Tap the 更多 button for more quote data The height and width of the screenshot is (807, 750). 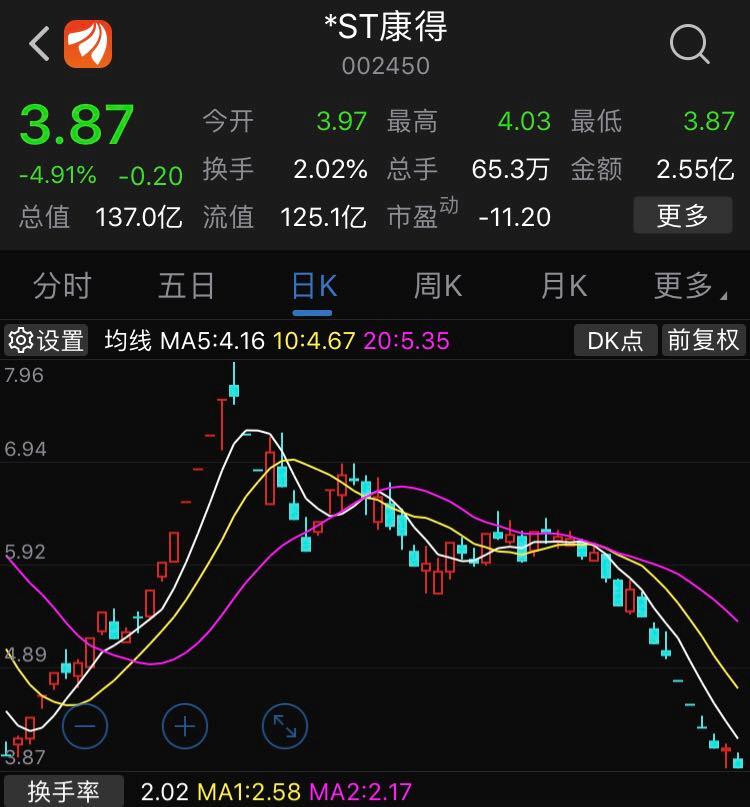pos(682,215)
